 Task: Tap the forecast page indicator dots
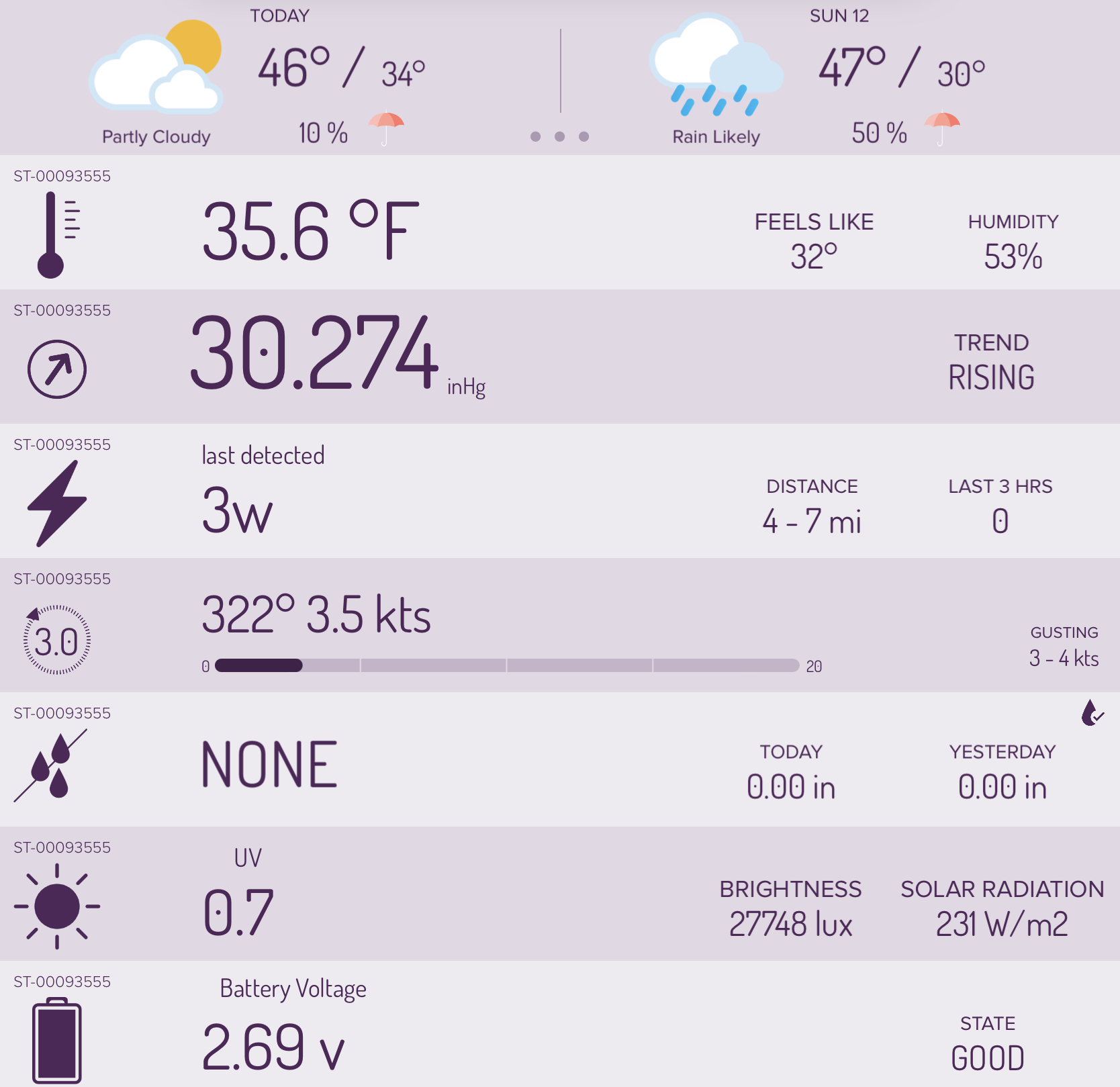point(559,136)
